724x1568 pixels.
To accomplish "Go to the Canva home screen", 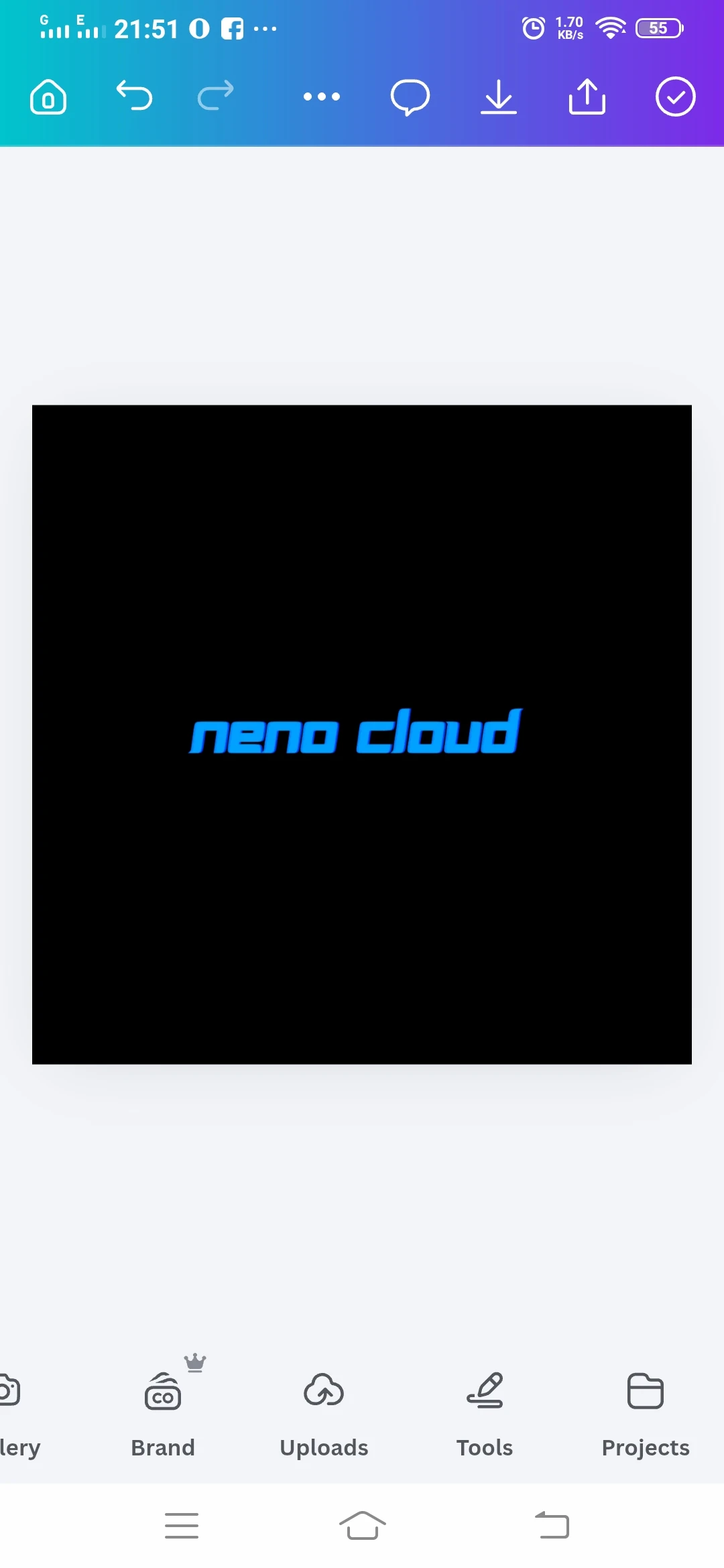I will (48, 97).
